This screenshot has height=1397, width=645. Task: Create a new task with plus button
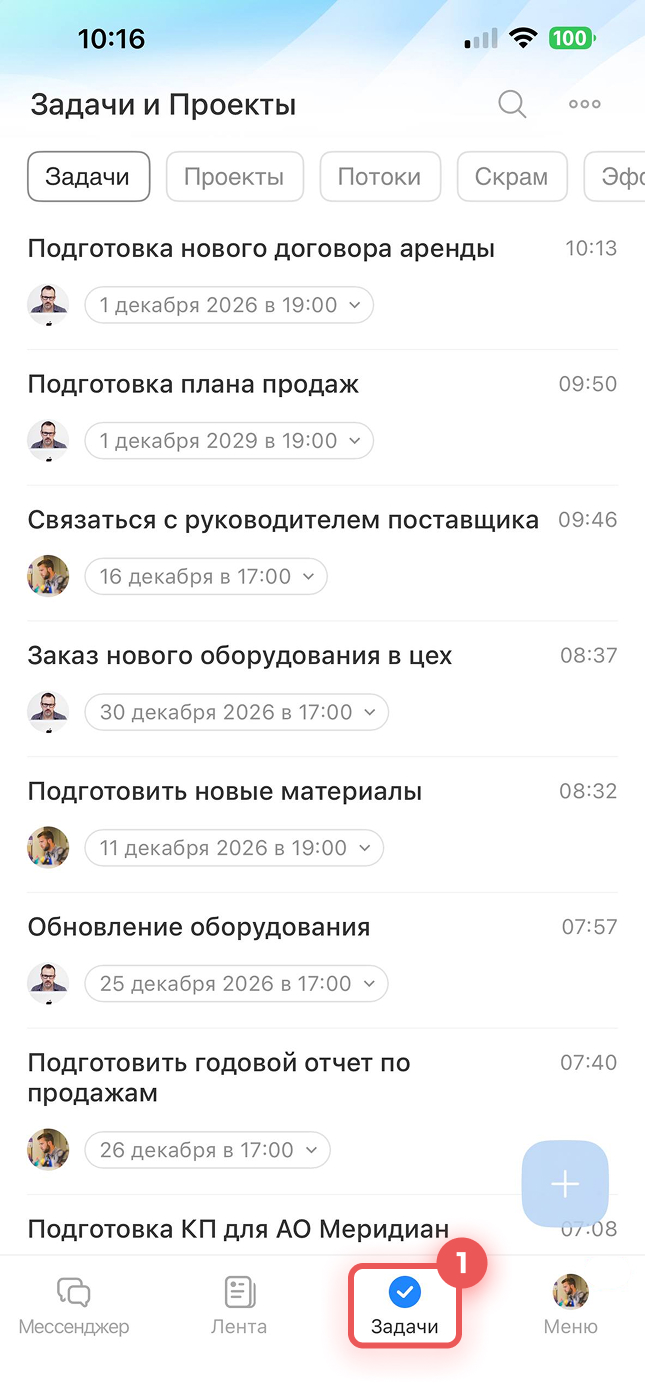point(565,1184)
